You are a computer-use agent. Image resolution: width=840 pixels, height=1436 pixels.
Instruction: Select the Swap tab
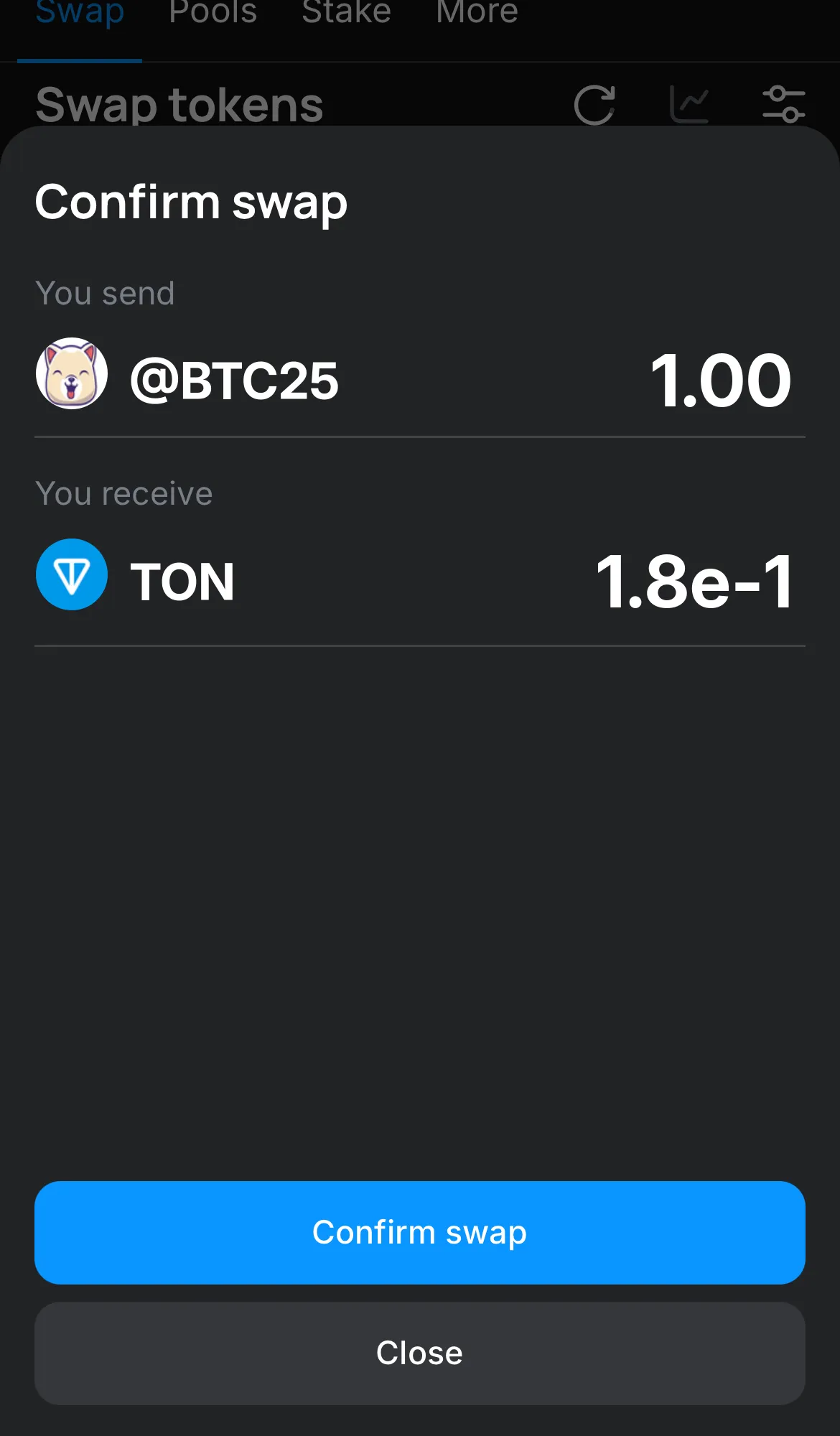(80, 13)
